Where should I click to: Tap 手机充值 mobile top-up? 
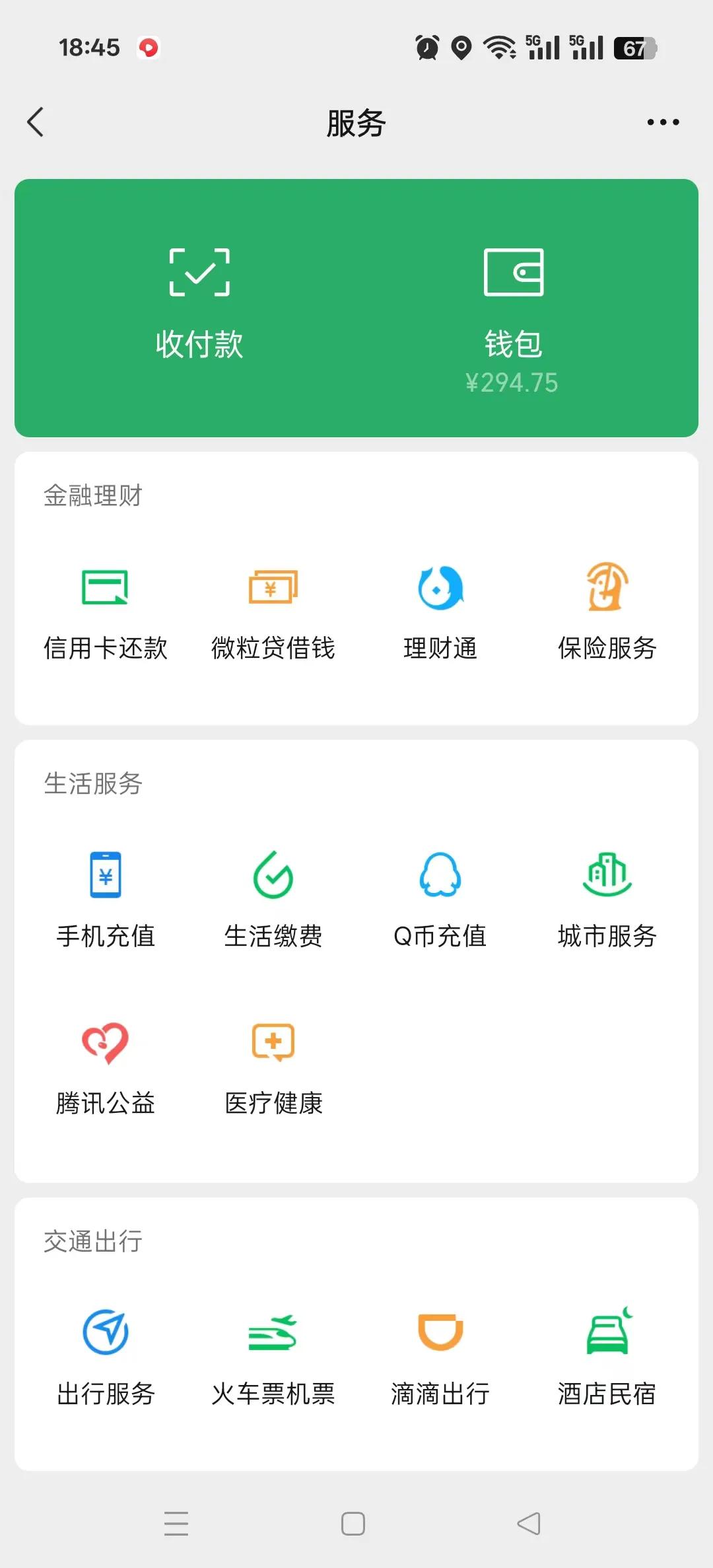(x=106, y=901)
